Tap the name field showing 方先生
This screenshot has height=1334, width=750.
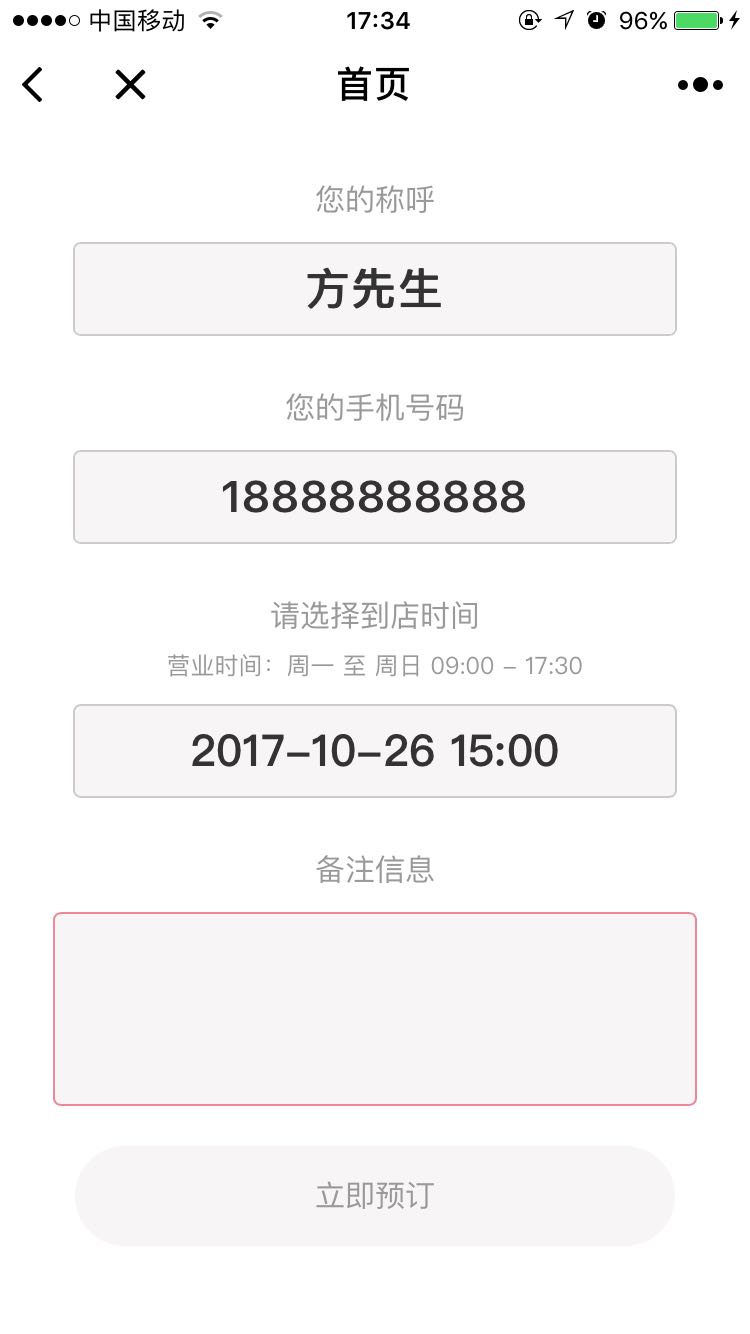tap(375, 288)
